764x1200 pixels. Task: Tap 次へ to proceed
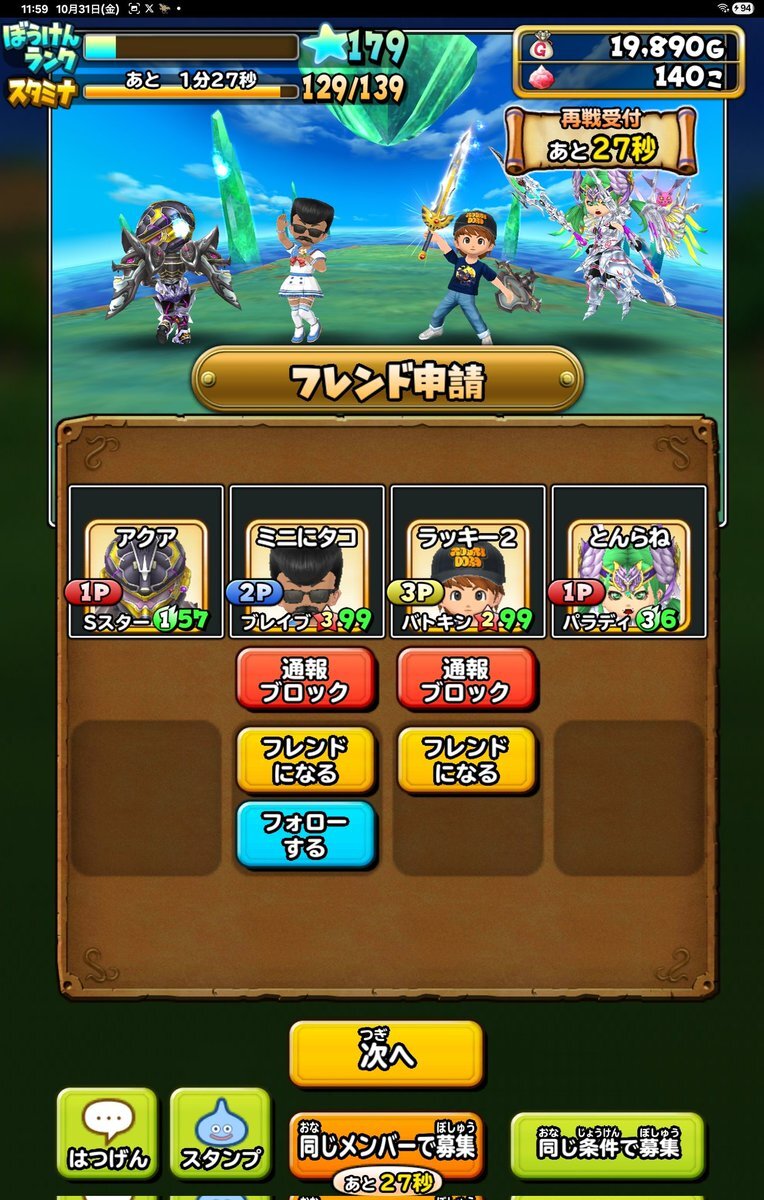point(386,1054)
